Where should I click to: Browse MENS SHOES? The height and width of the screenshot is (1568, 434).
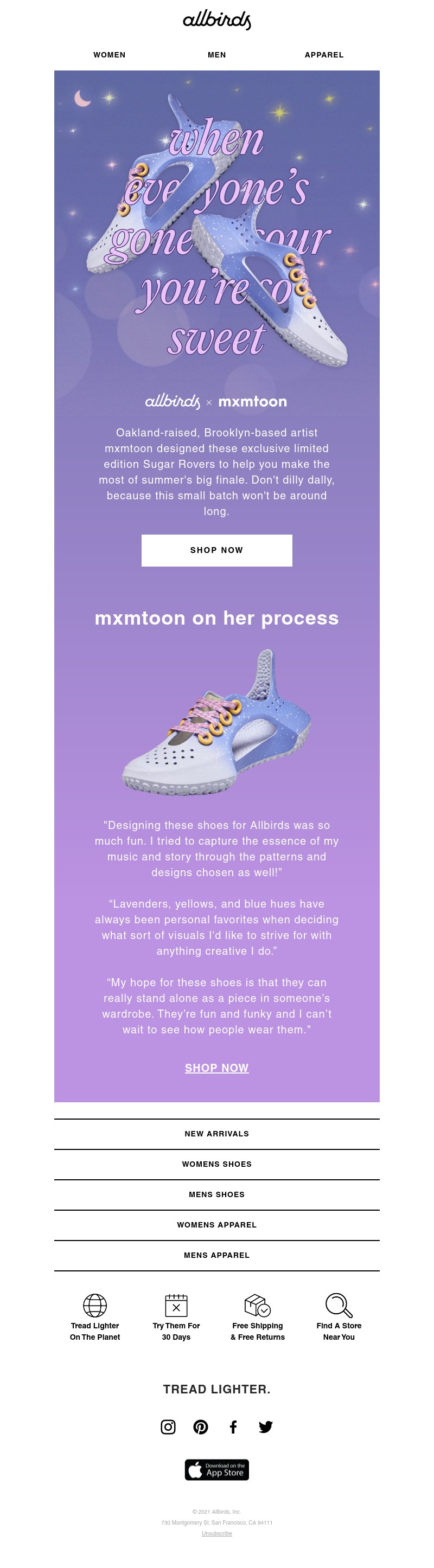click(x=216, y=1195)
